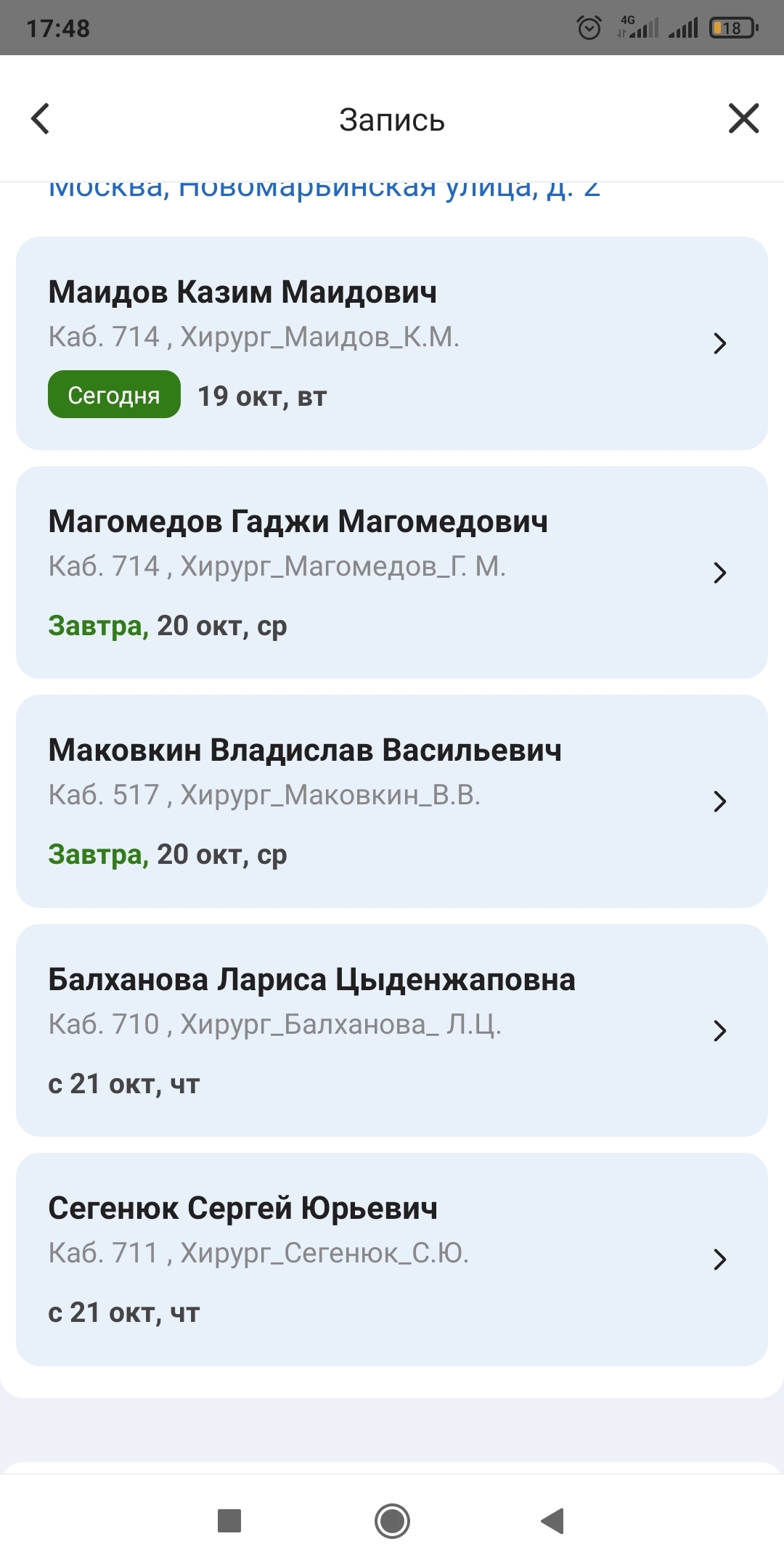784x1568 pixels.
Task: Pick Балханова Лариса Цыденжаповна for booking
Action: pyautogui.click(x=392, y=1030)
